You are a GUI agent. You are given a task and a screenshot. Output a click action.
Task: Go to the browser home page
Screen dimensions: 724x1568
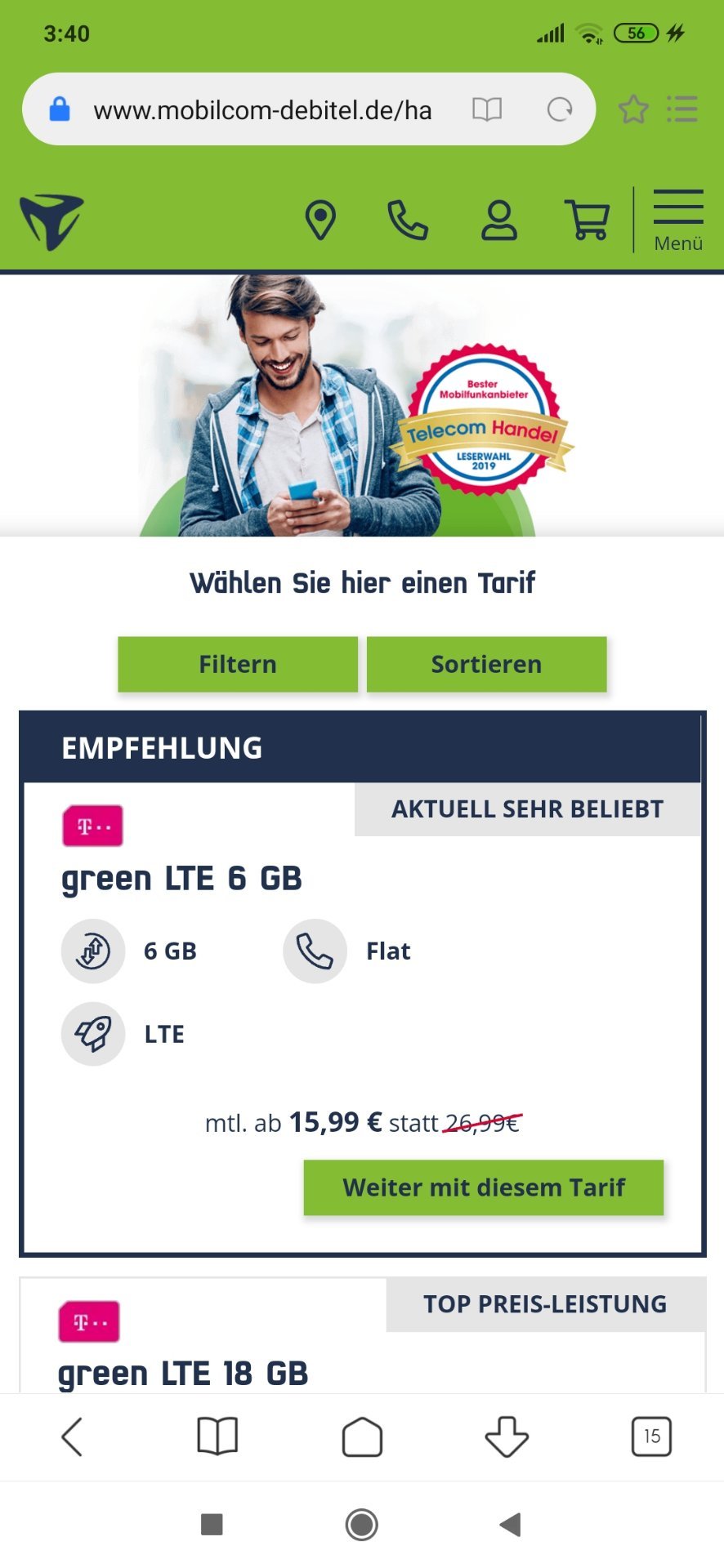click(362, 1437)
